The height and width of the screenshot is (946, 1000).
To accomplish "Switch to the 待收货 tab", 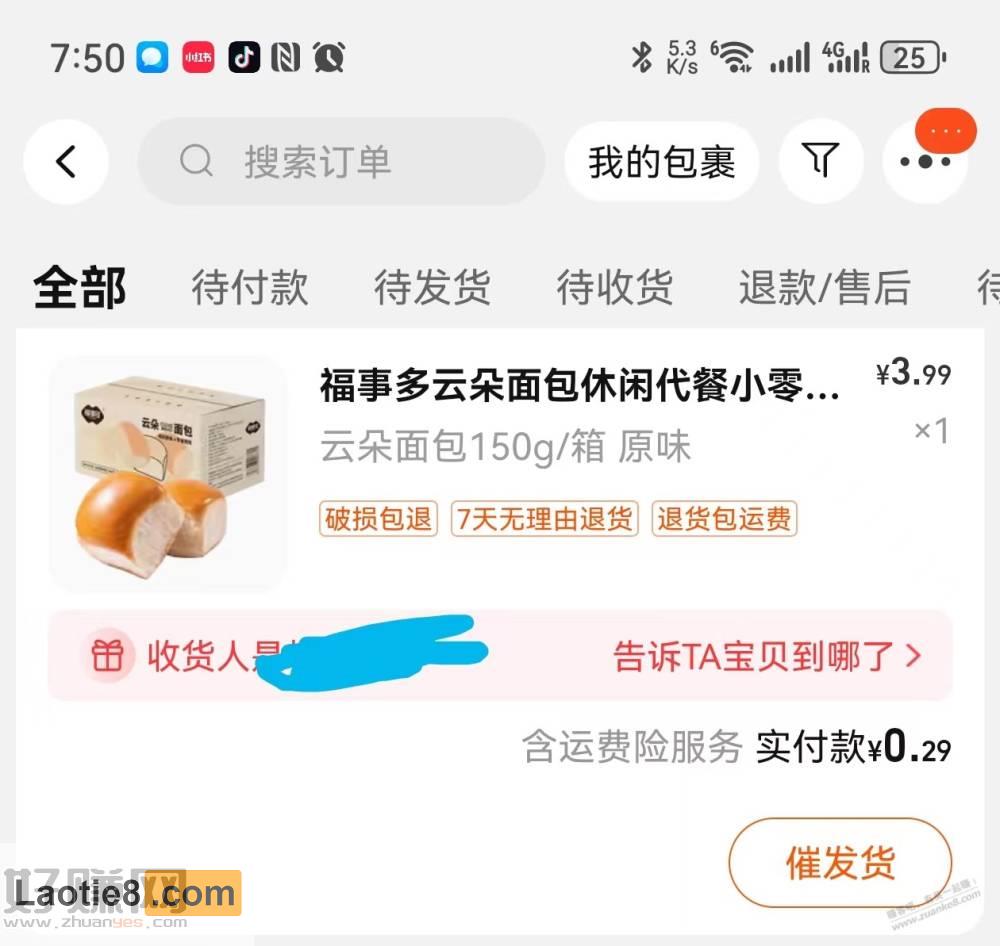I will coord(614,288).
